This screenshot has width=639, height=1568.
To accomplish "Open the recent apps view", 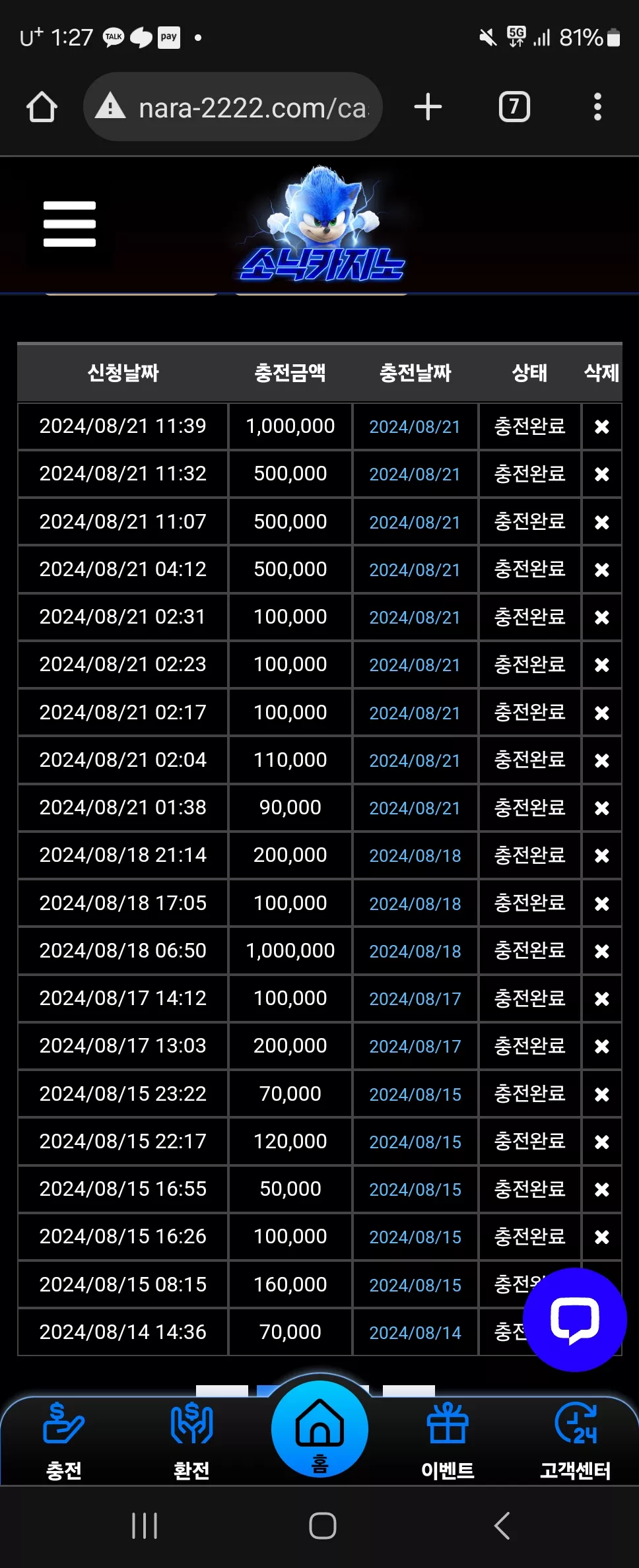I will pos(145,1526).
